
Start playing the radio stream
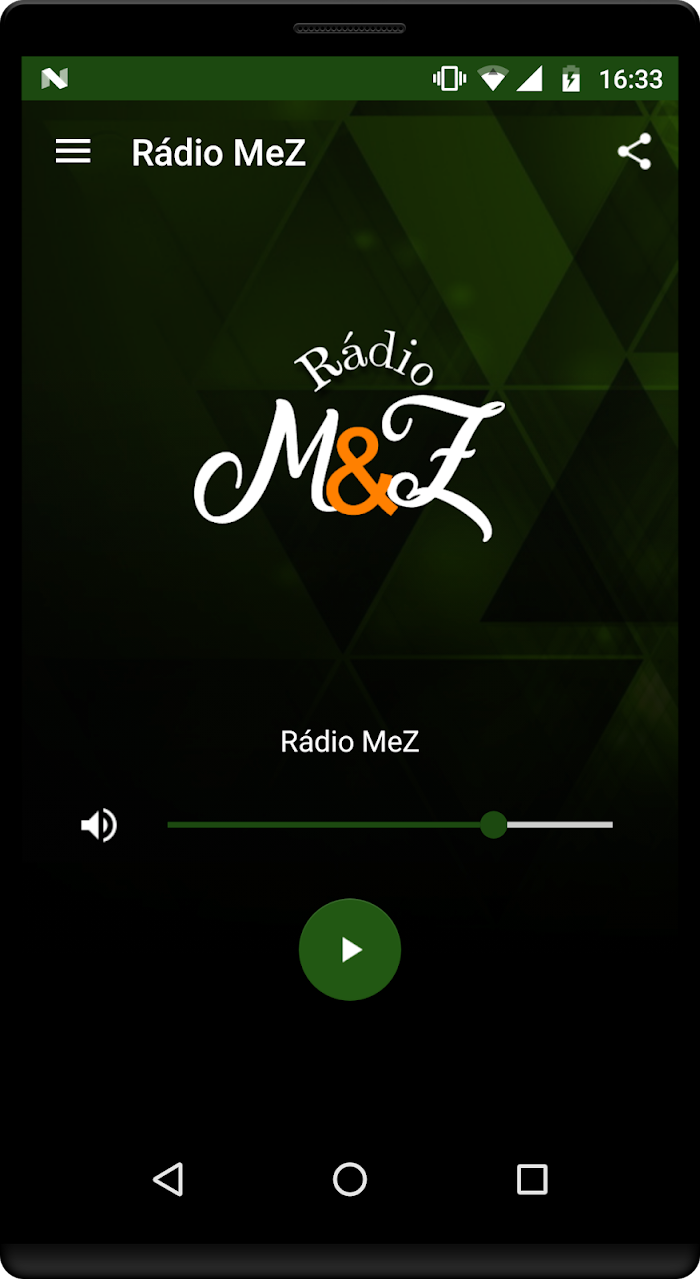click(350, 949)
